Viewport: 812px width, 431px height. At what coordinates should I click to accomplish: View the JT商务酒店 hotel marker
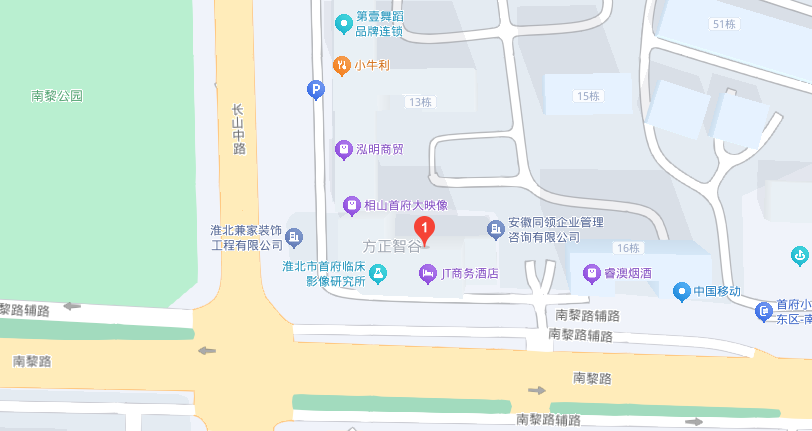[x=427, y=272]
